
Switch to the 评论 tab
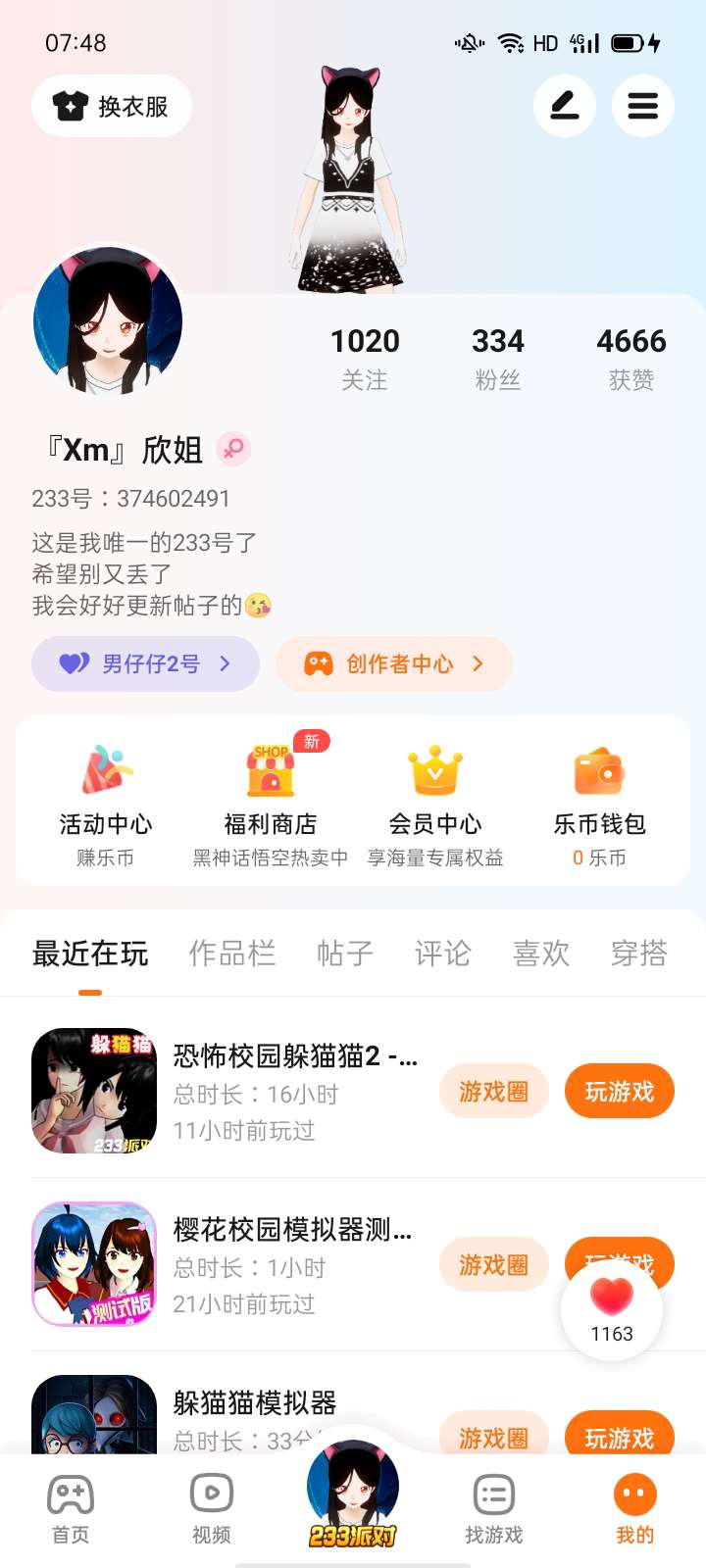pyautogui.click(x=443, y=953)
